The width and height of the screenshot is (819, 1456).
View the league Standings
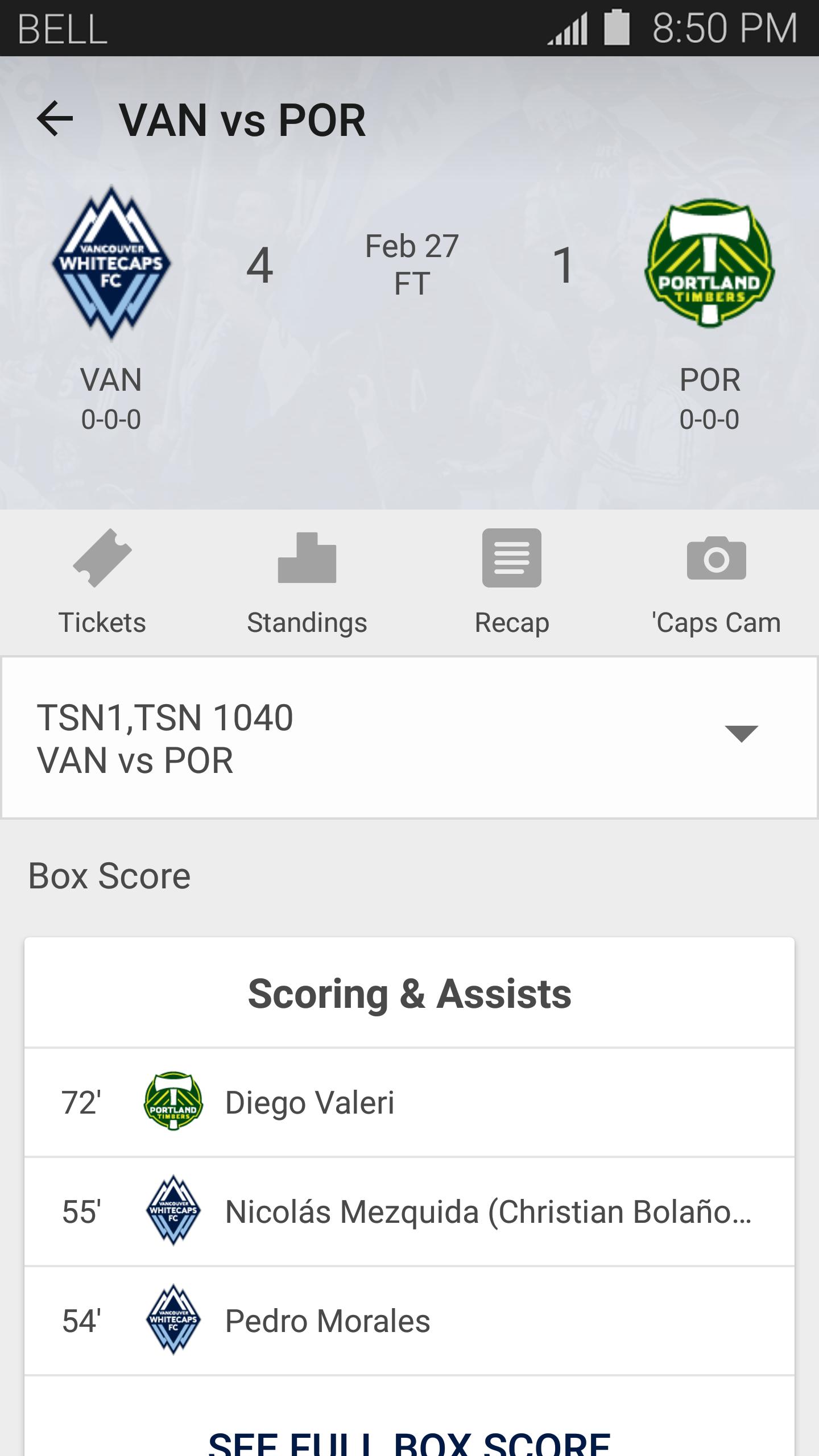pos(307,582)
